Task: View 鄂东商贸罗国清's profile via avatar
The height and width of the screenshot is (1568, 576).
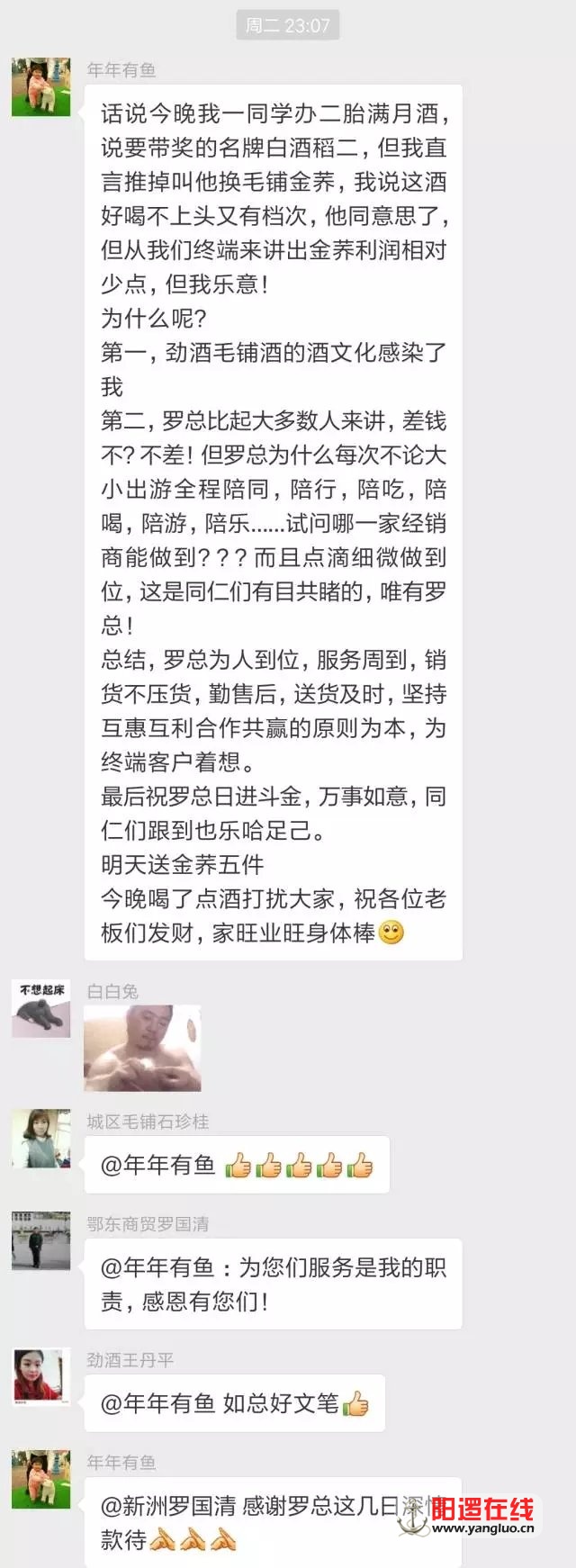Action: click(x=40, y=1240)
